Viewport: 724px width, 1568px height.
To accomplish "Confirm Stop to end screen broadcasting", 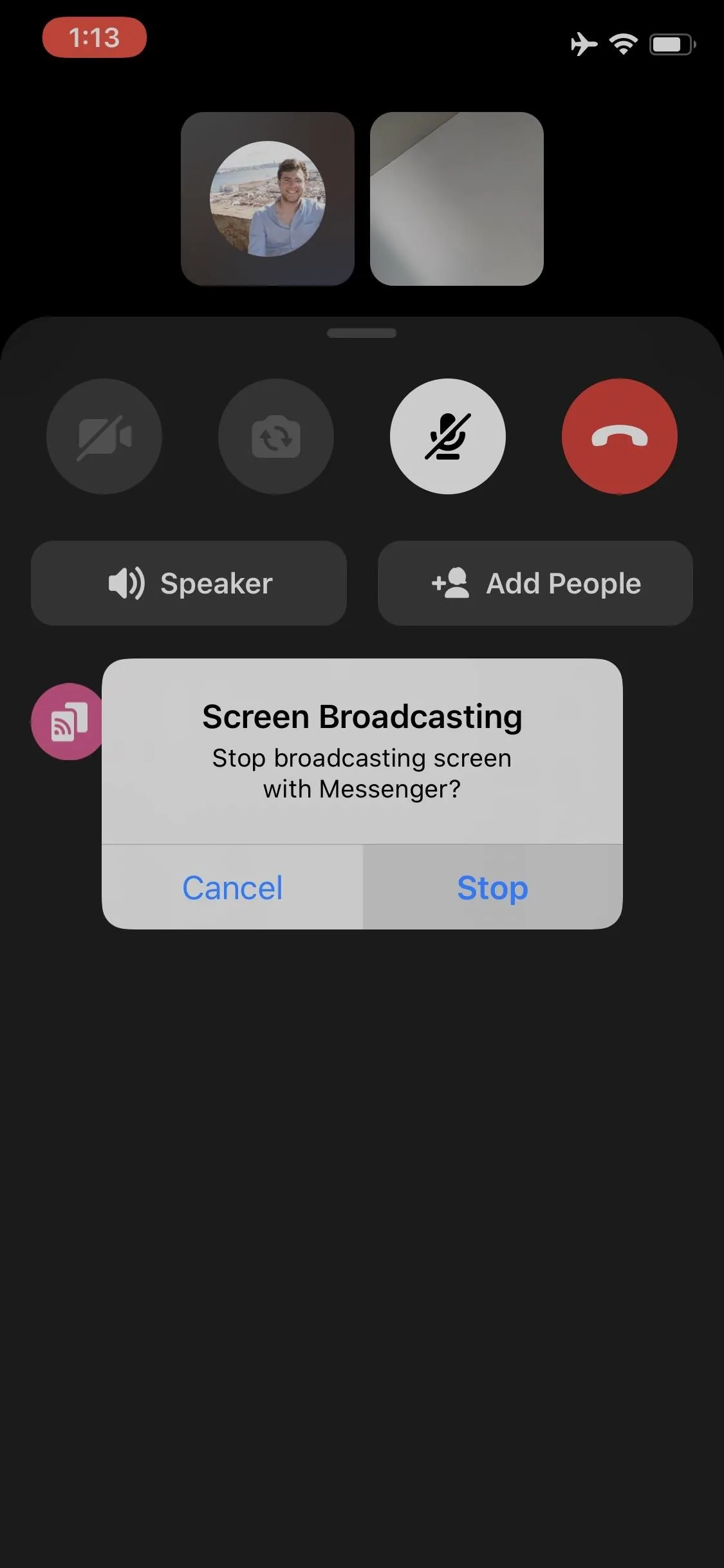I will click(x=492, y=887).
